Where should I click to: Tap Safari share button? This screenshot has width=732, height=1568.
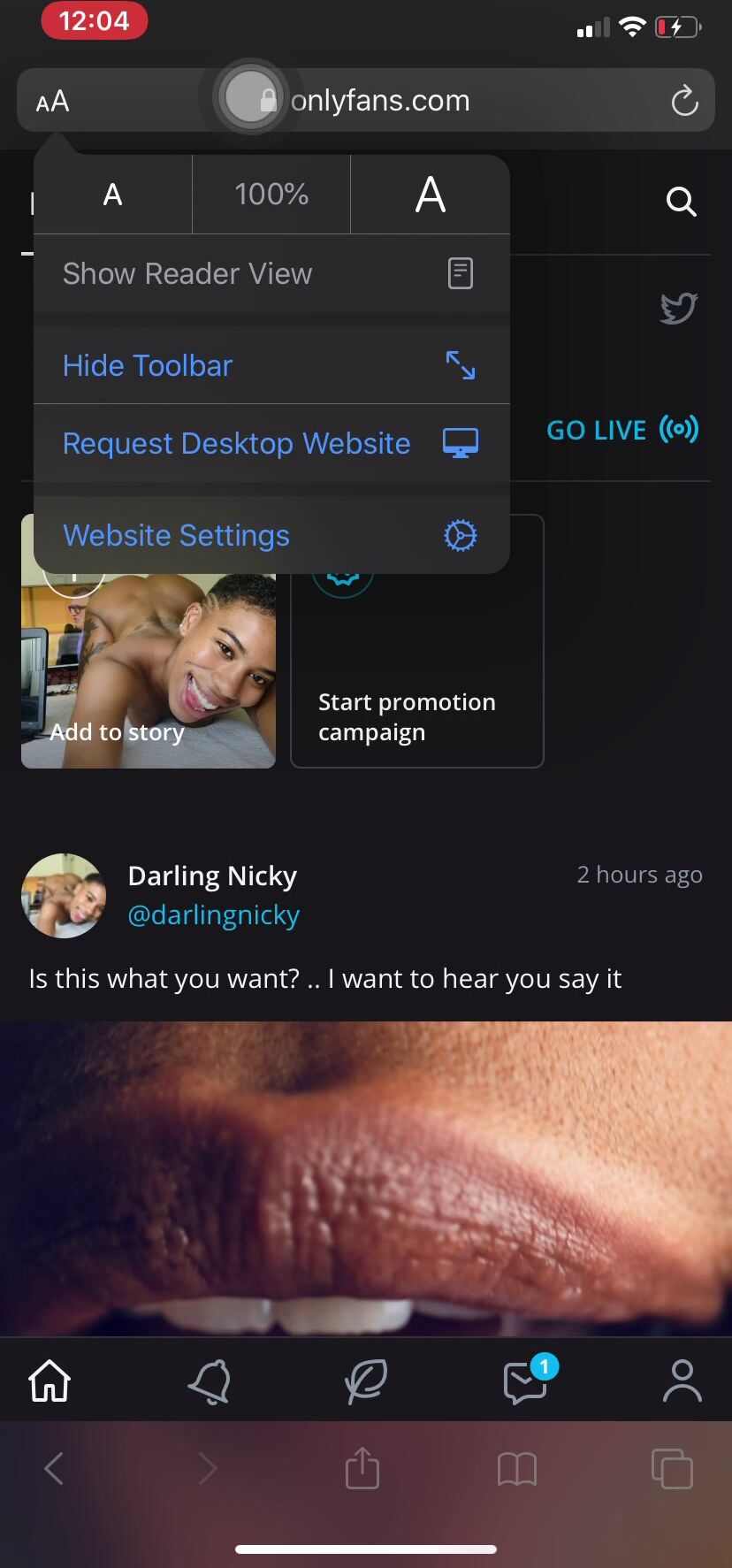click(362, 1469)
